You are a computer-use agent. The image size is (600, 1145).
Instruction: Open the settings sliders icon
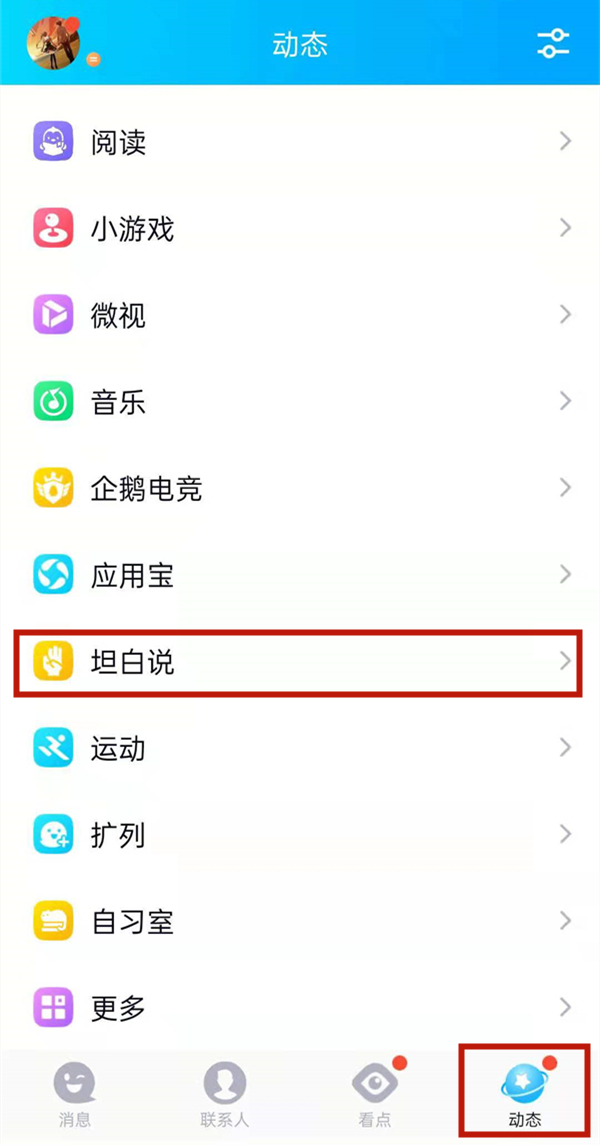pos(552,43)
